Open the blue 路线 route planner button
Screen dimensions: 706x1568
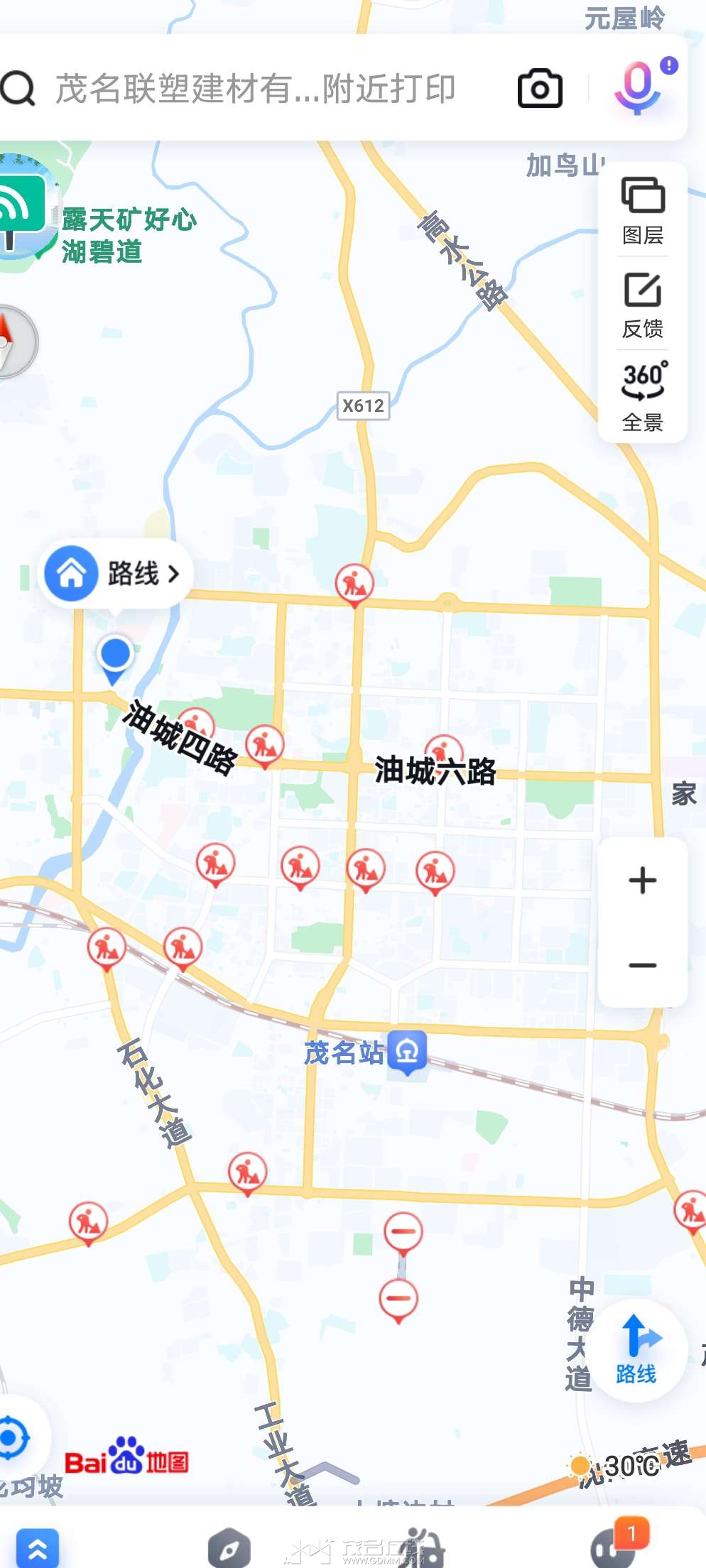click(x=636, y=1351)
